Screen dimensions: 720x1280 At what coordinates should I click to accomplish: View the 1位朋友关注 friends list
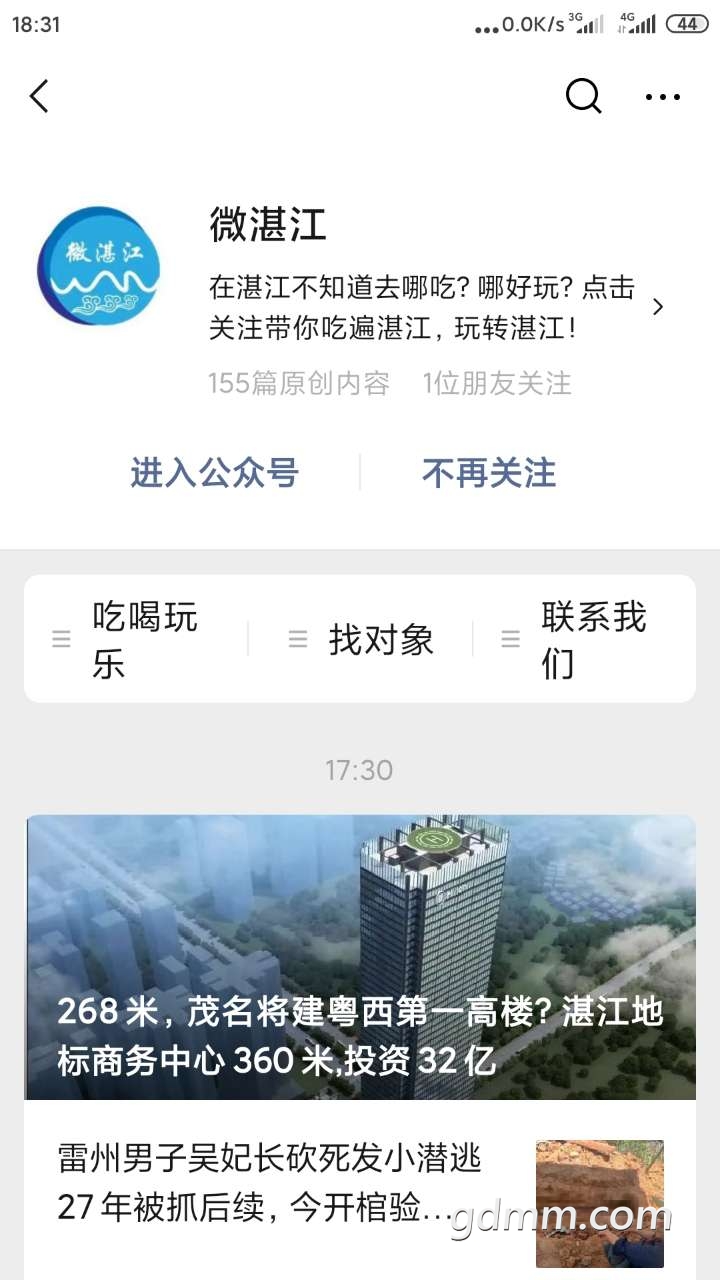point(497,383)
